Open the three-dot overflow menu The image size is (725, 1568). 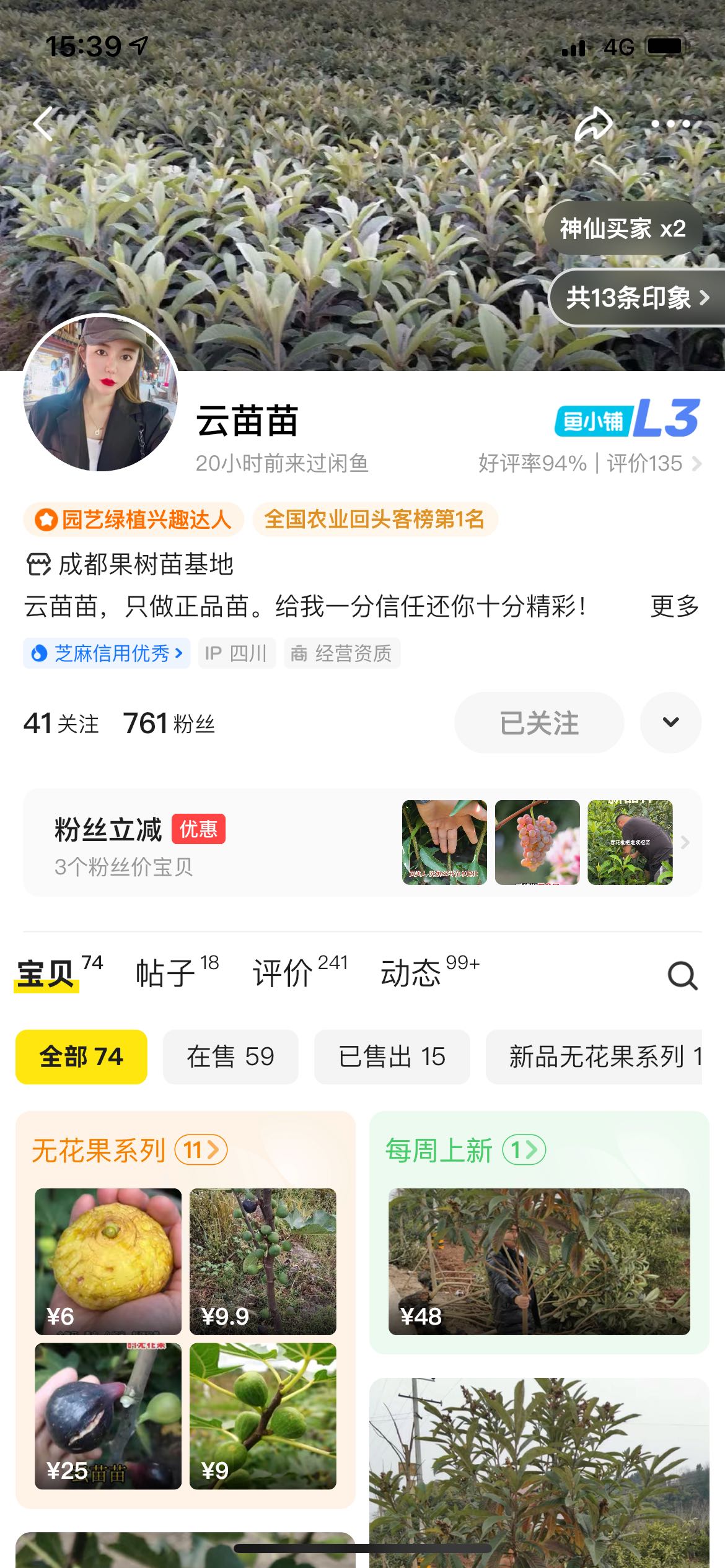[x=670, y=124]
